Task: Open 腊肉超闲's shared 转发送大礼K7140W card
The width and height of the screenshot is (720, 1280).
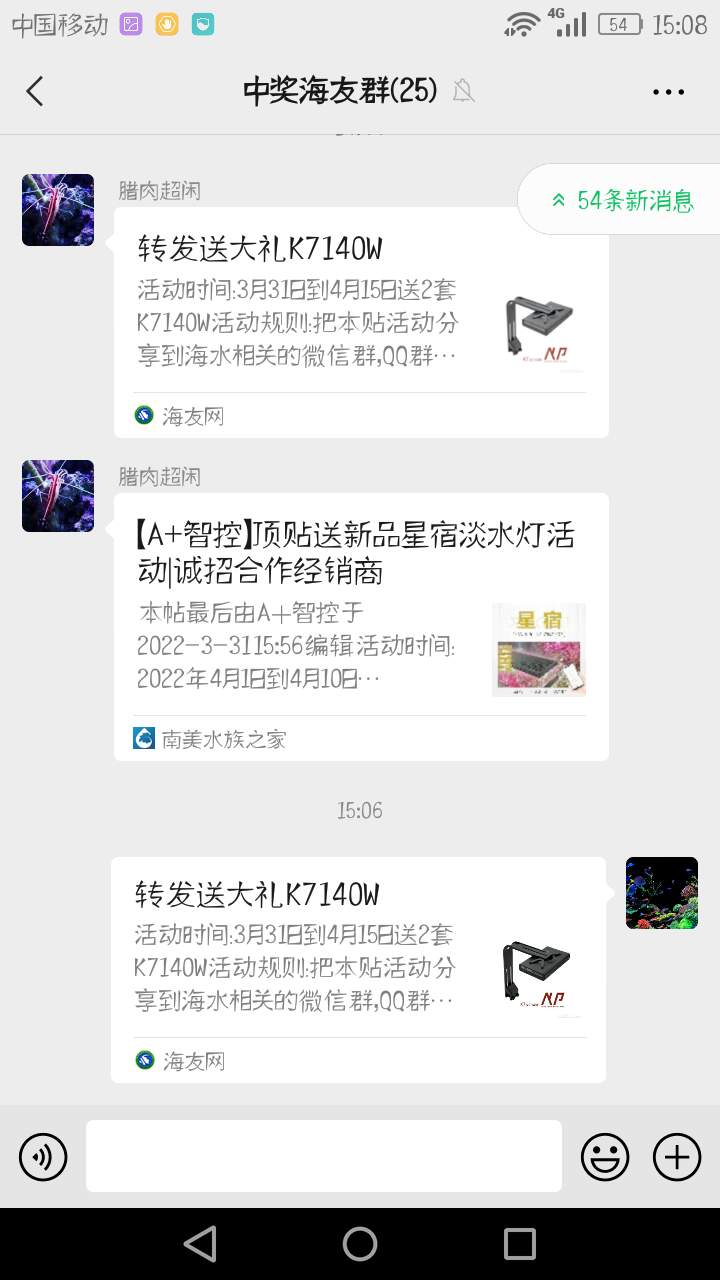Action: pos(360,322)
